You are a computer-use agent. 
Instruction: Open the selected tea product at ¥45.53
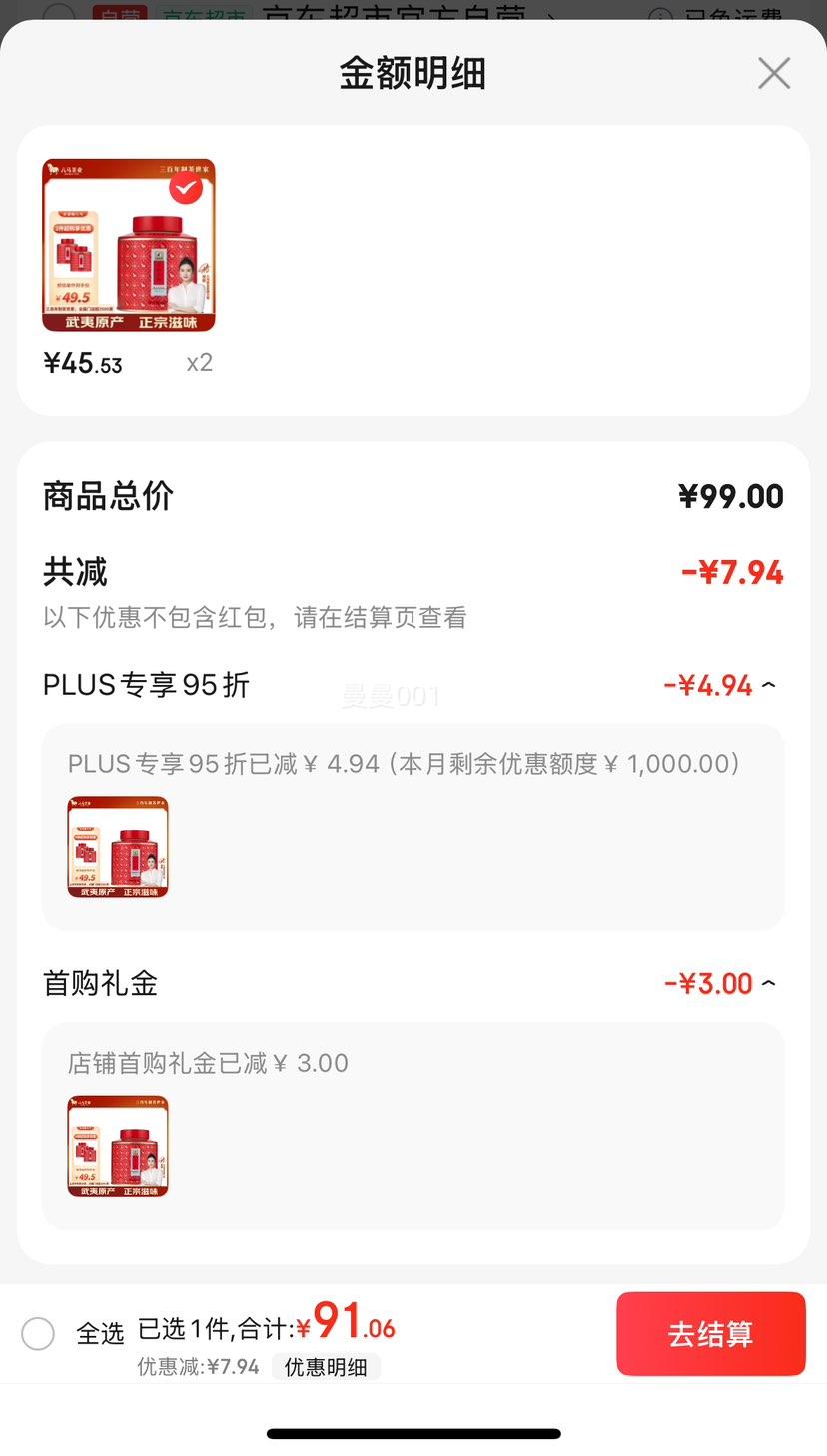128,245
